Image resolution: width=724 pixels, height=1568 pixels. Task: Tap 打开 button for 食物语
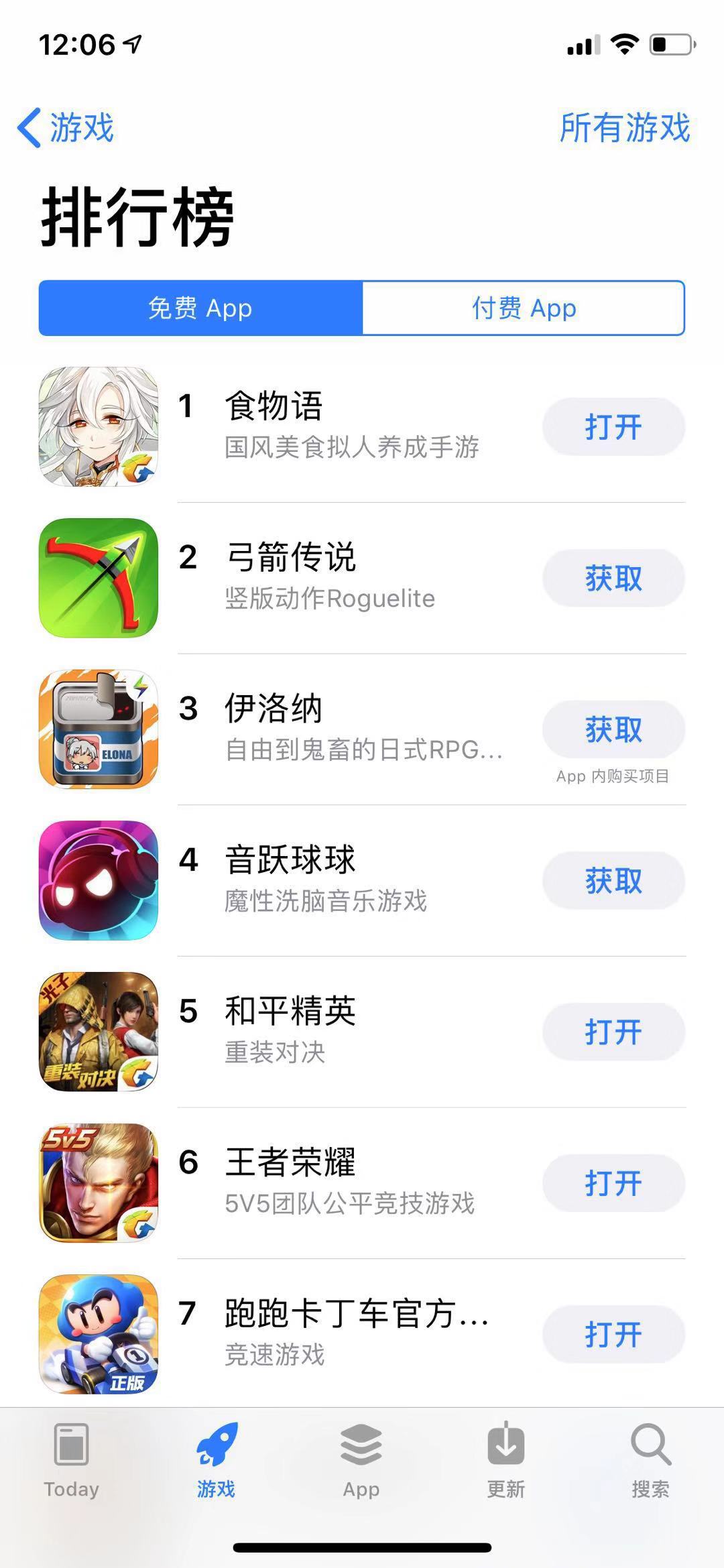[x=613, y=427]
